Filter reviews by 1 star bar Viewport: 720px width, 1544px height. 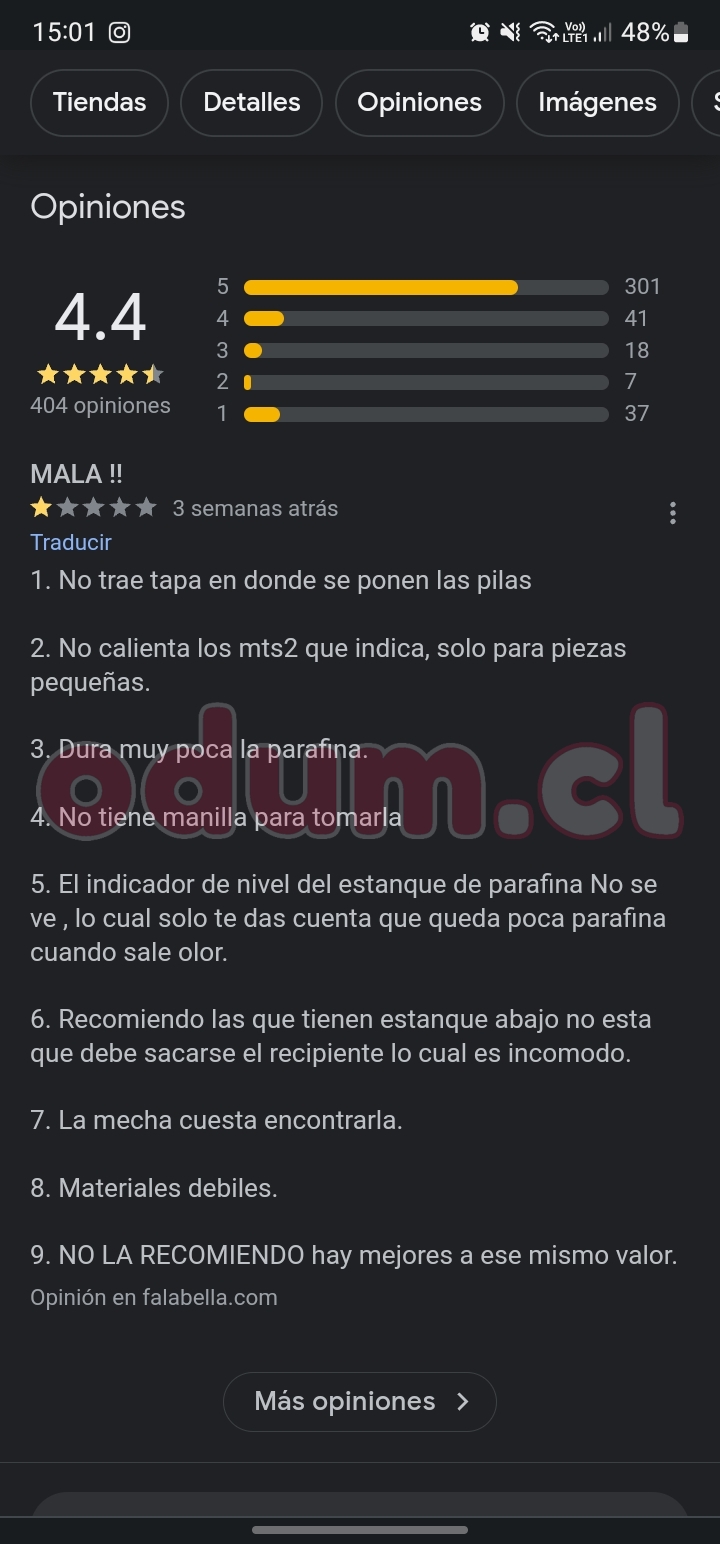coord(426,414)
